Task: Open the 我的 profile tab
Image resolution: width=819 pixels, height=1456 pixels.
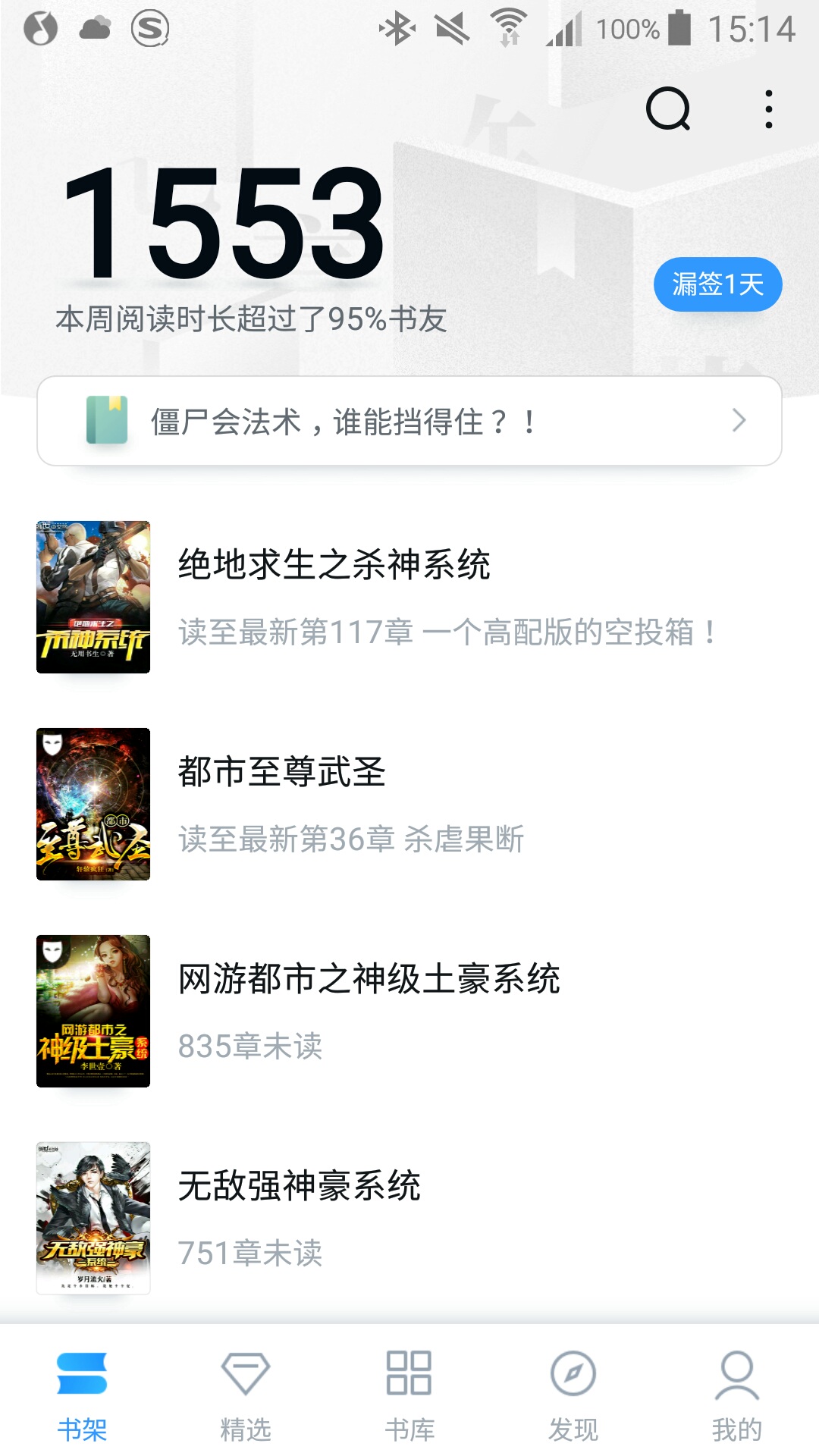Action: pos(736,1395)
